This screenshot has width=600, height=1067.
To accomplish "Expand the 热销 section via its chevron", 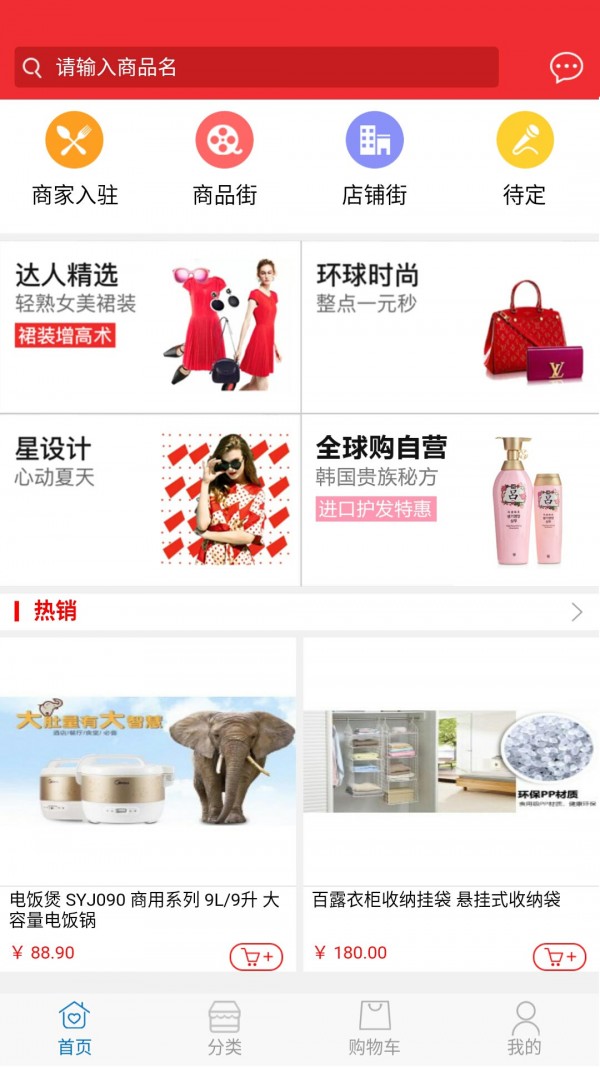I will (x=577, y=612).
